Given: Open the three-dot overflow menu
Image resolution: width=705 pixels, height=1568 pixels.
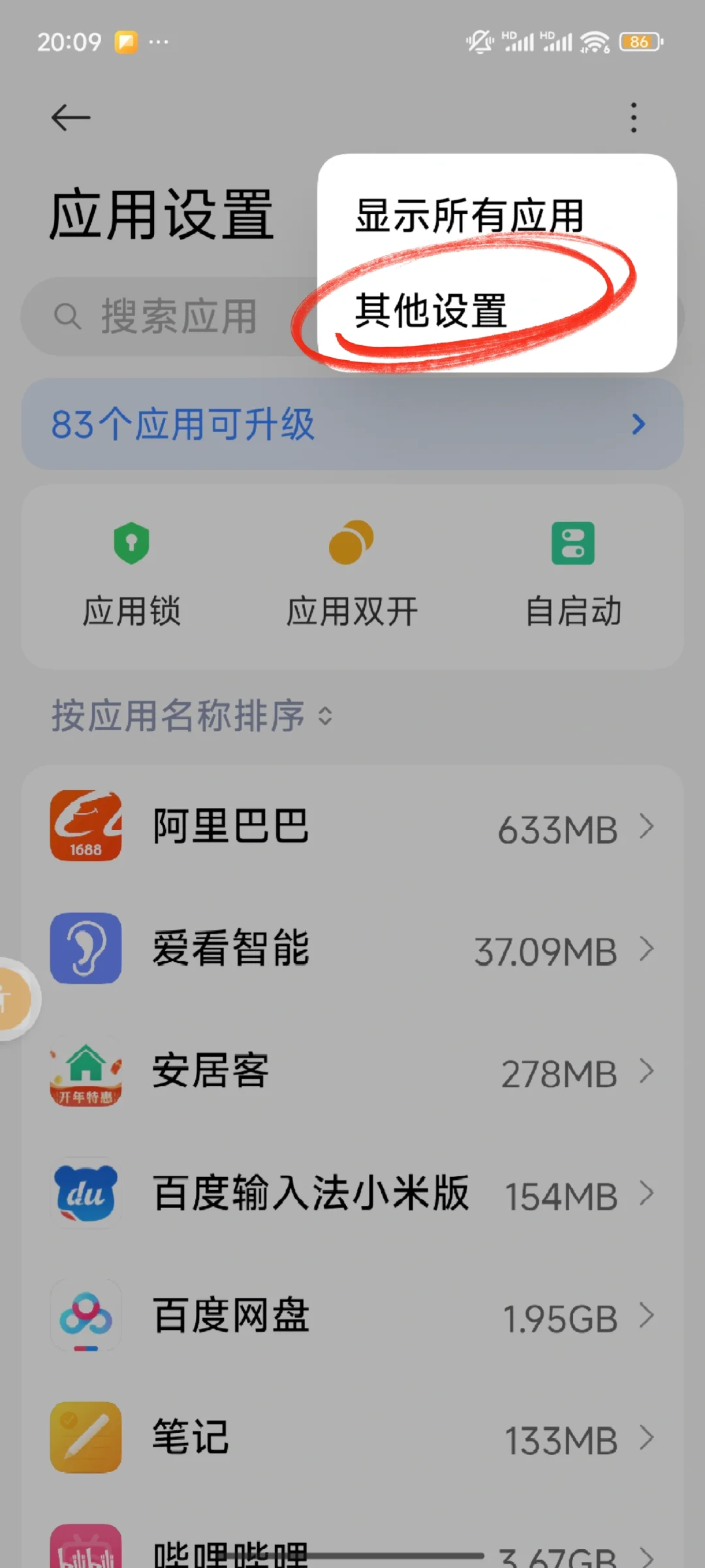Looking at the screenshot, I should (x=633, y=117).
